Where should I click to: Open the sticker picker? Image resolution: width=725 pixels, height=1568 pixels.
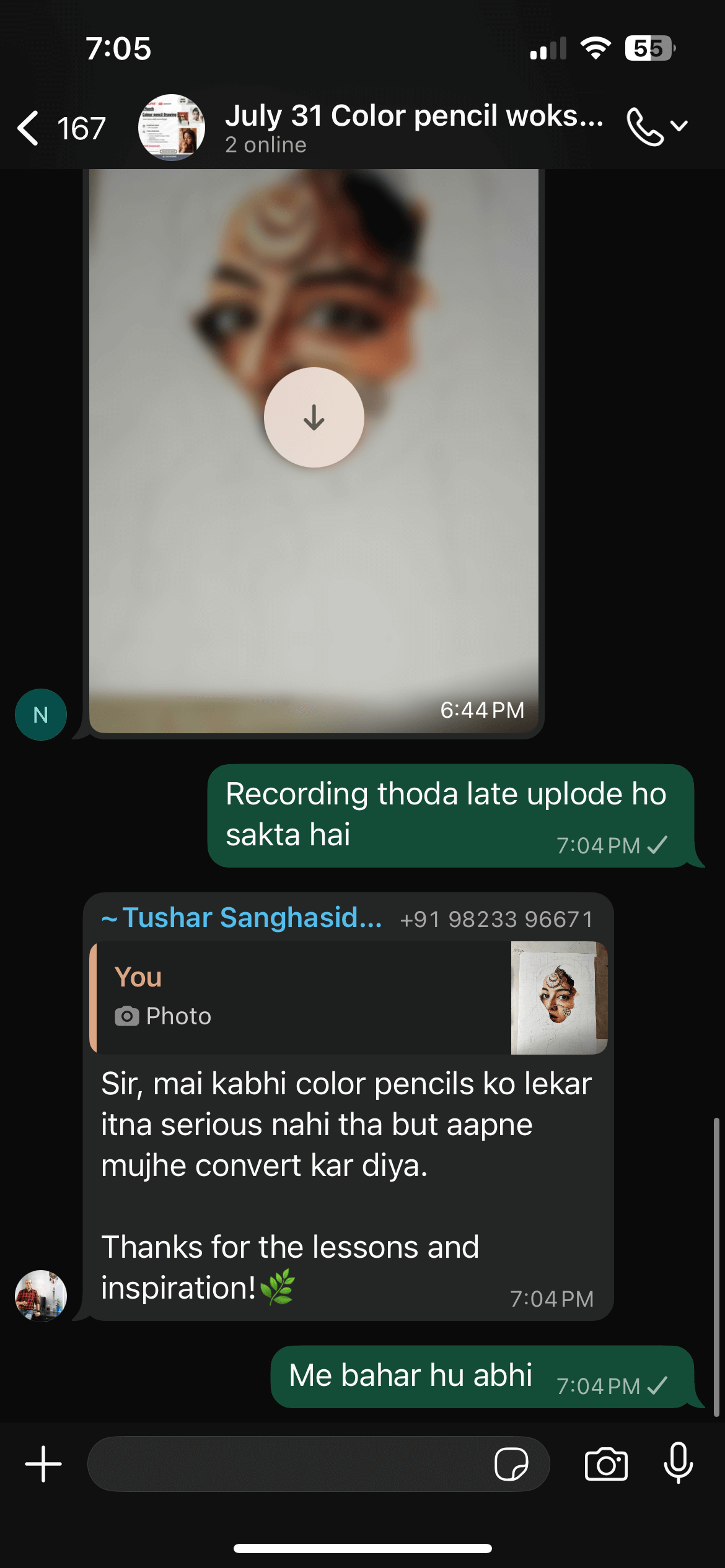click(511, 1464)
